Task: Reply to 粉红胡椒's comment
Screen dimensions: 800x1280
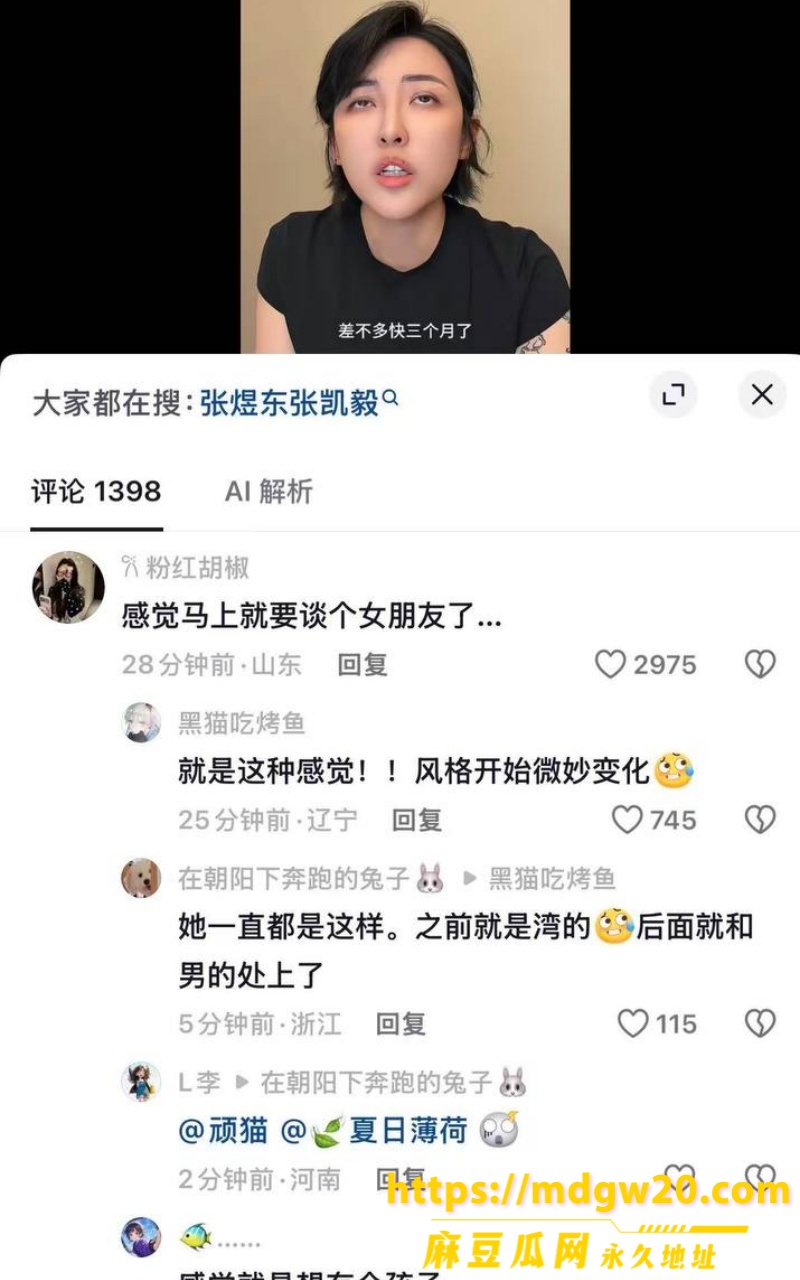Action: (x=362, y=664)
